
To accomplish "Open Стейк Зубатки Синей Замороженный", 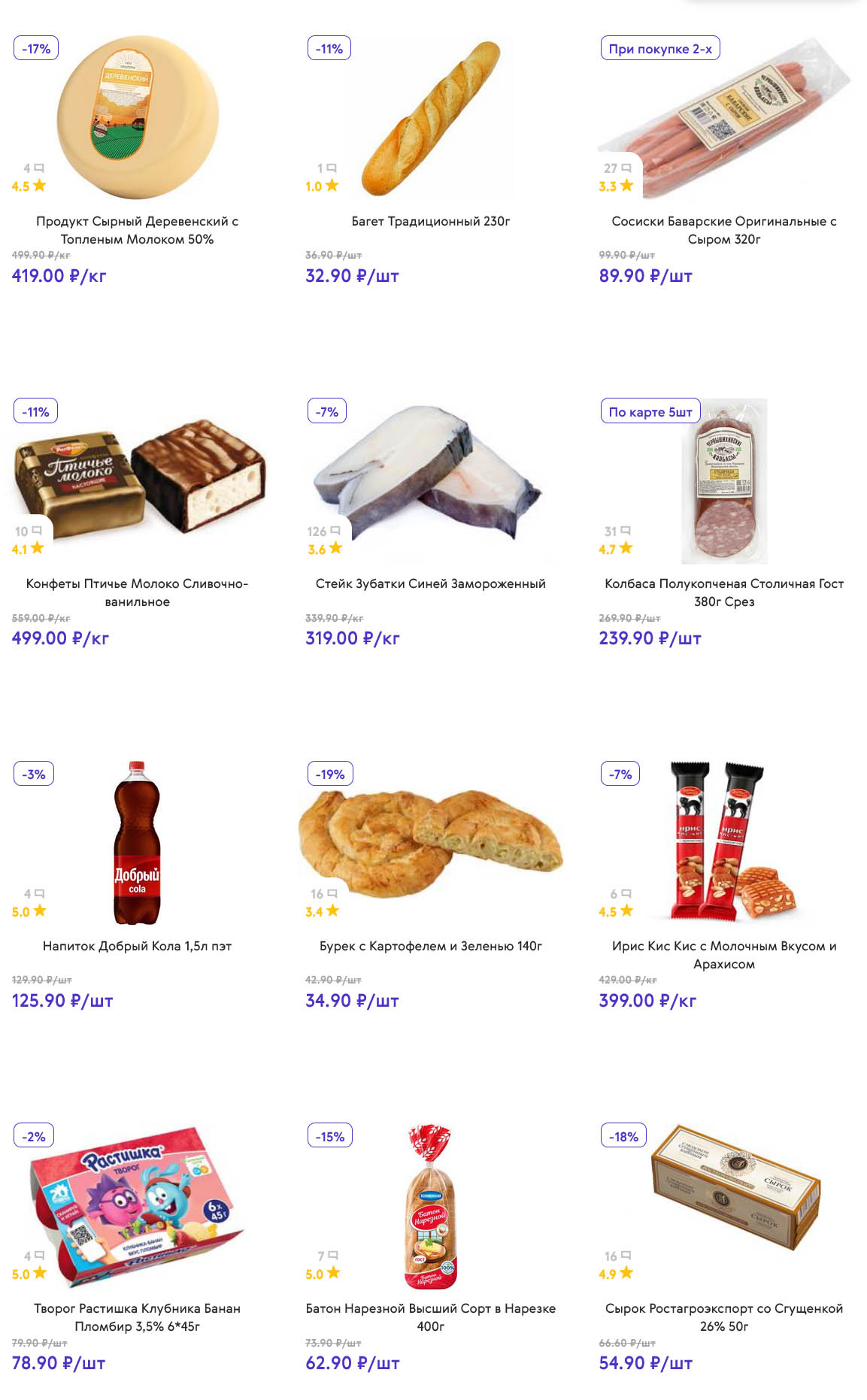I will point(430,583).
